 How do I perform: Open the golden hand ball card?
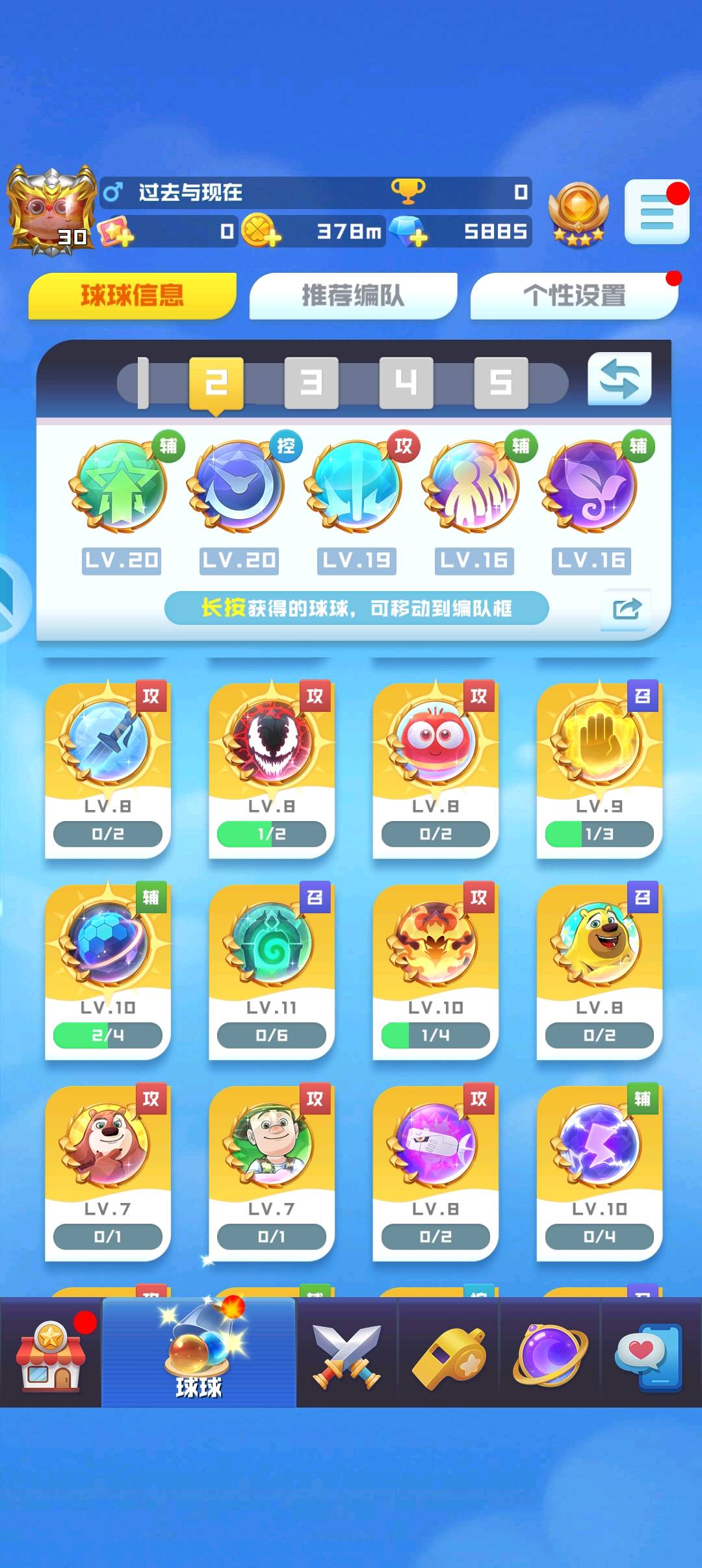[599, 770]
